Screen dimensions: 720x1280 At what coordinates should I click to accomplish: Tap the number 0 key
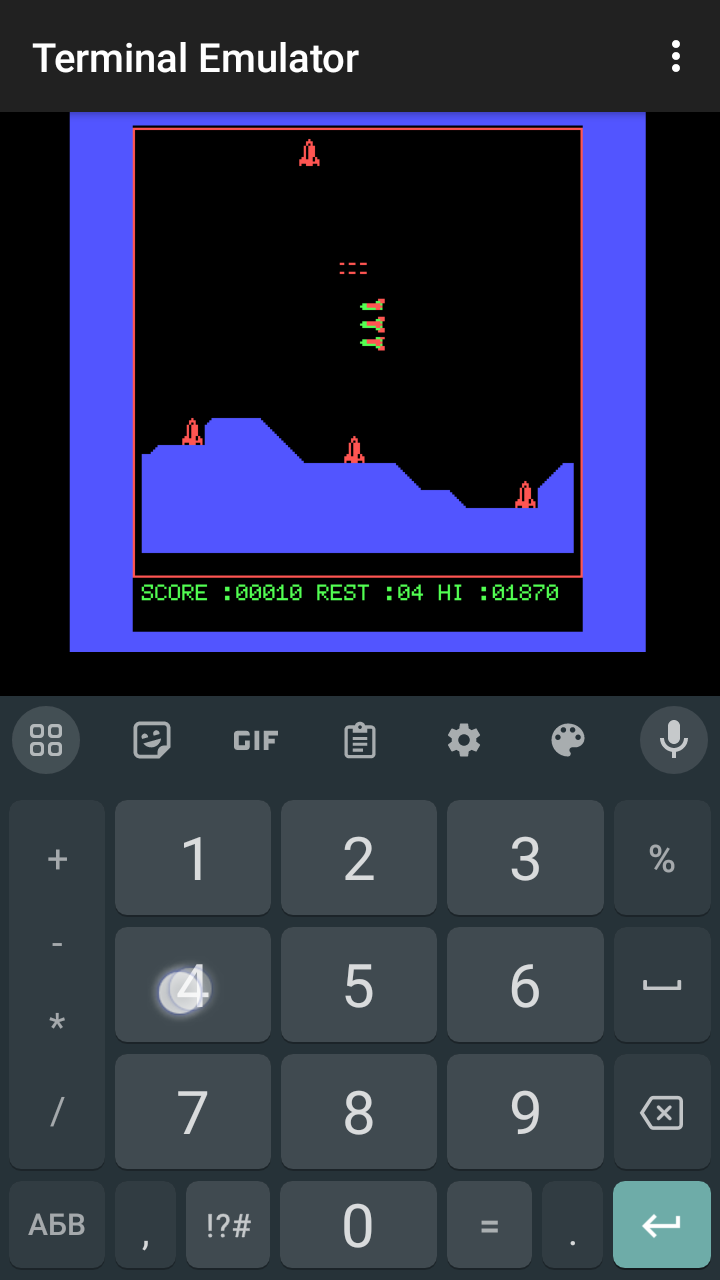point(358,1226)
